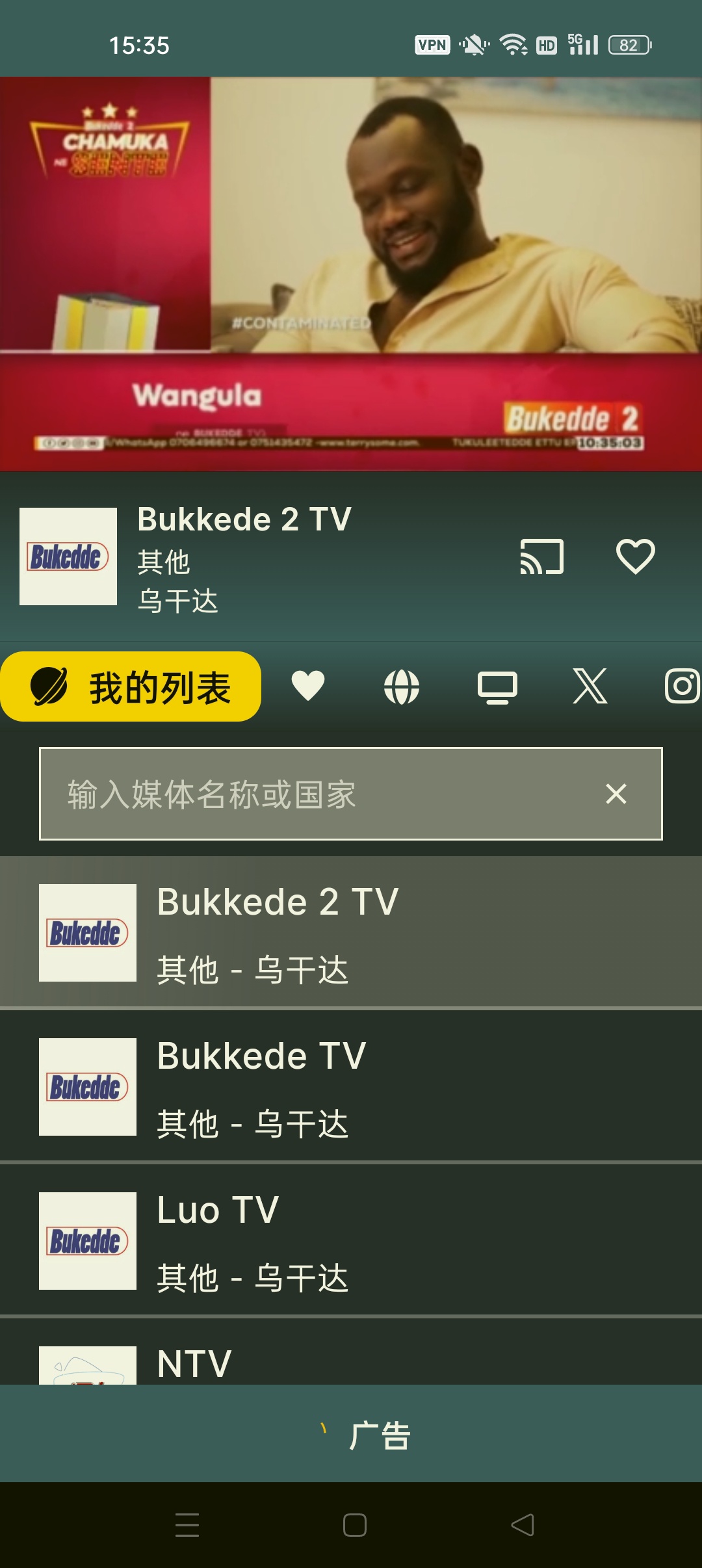702x1568 pixels.
Task: Clear the search box
Action: click(616, 794)
